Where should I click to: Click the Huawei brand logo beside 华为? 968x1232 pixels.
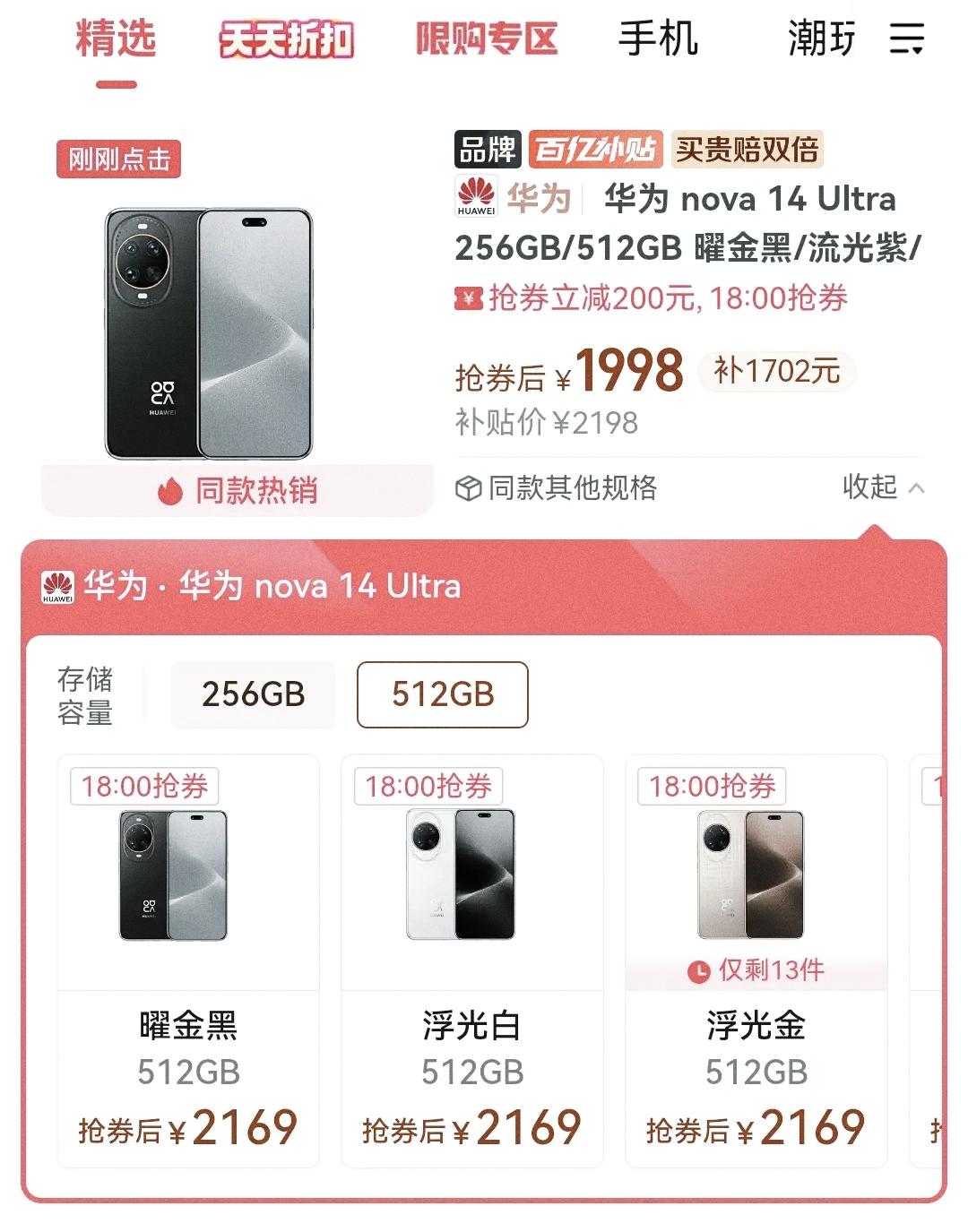pos(475,199)
